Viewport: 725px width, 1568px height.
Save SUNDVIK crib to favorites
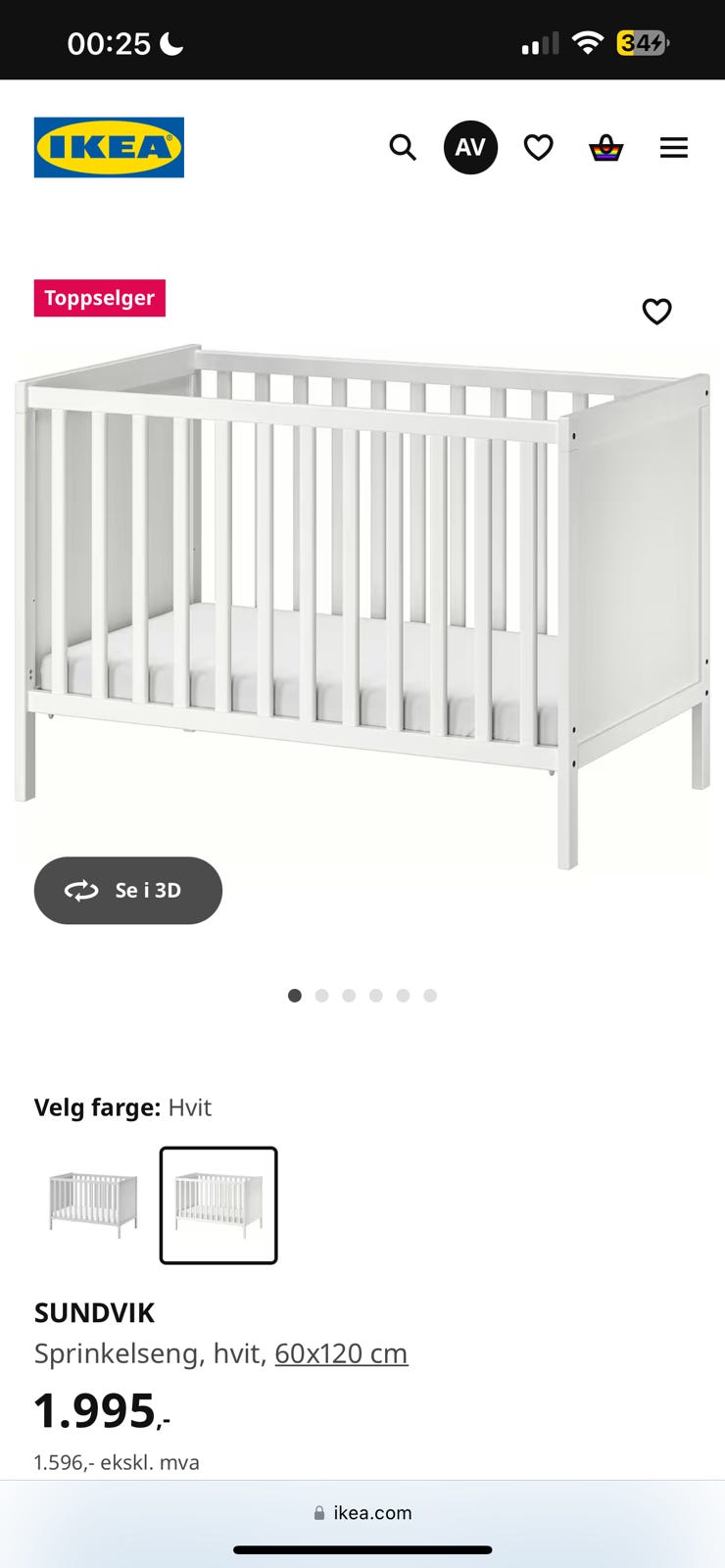pos(656,312)
